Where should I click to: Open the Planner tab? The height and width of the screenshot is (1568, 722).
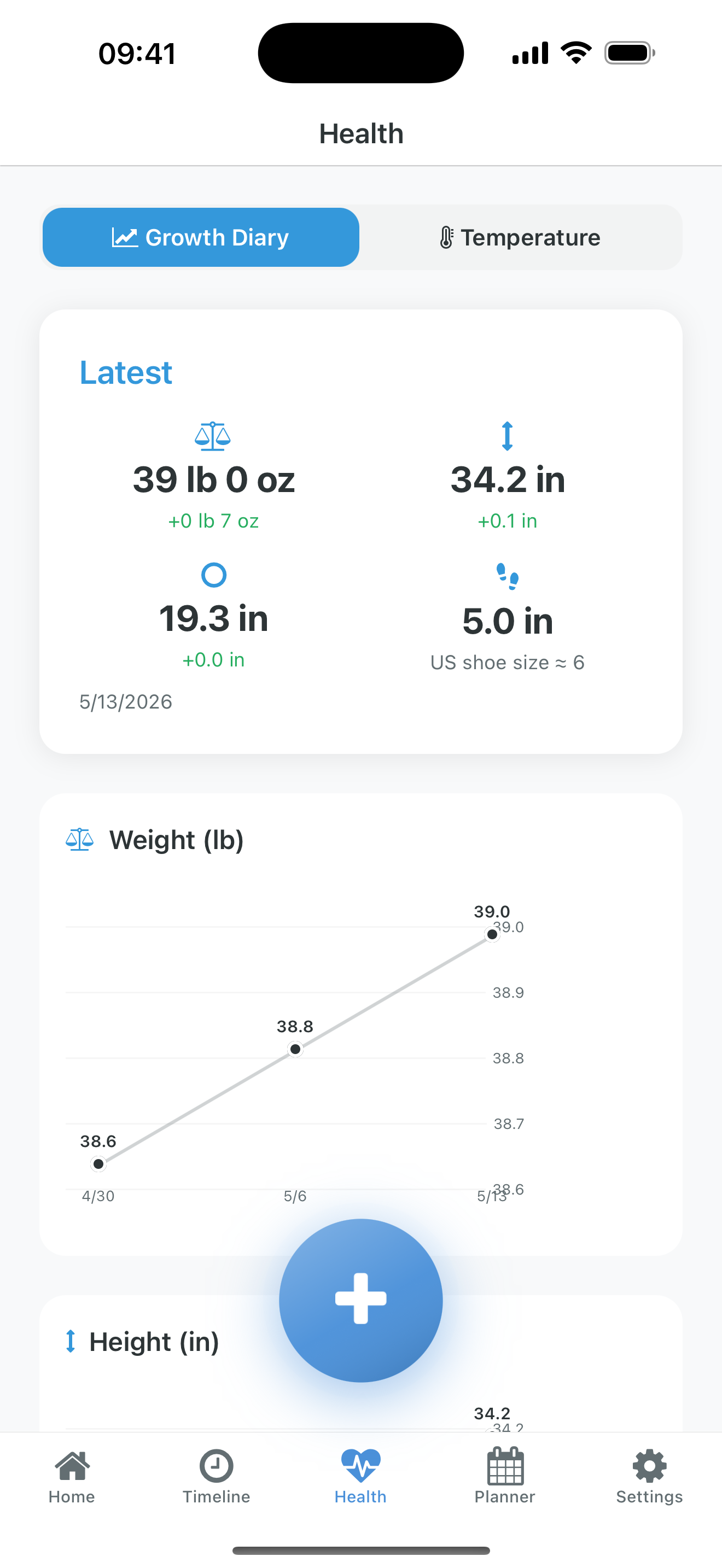[x=505, y=1477]
